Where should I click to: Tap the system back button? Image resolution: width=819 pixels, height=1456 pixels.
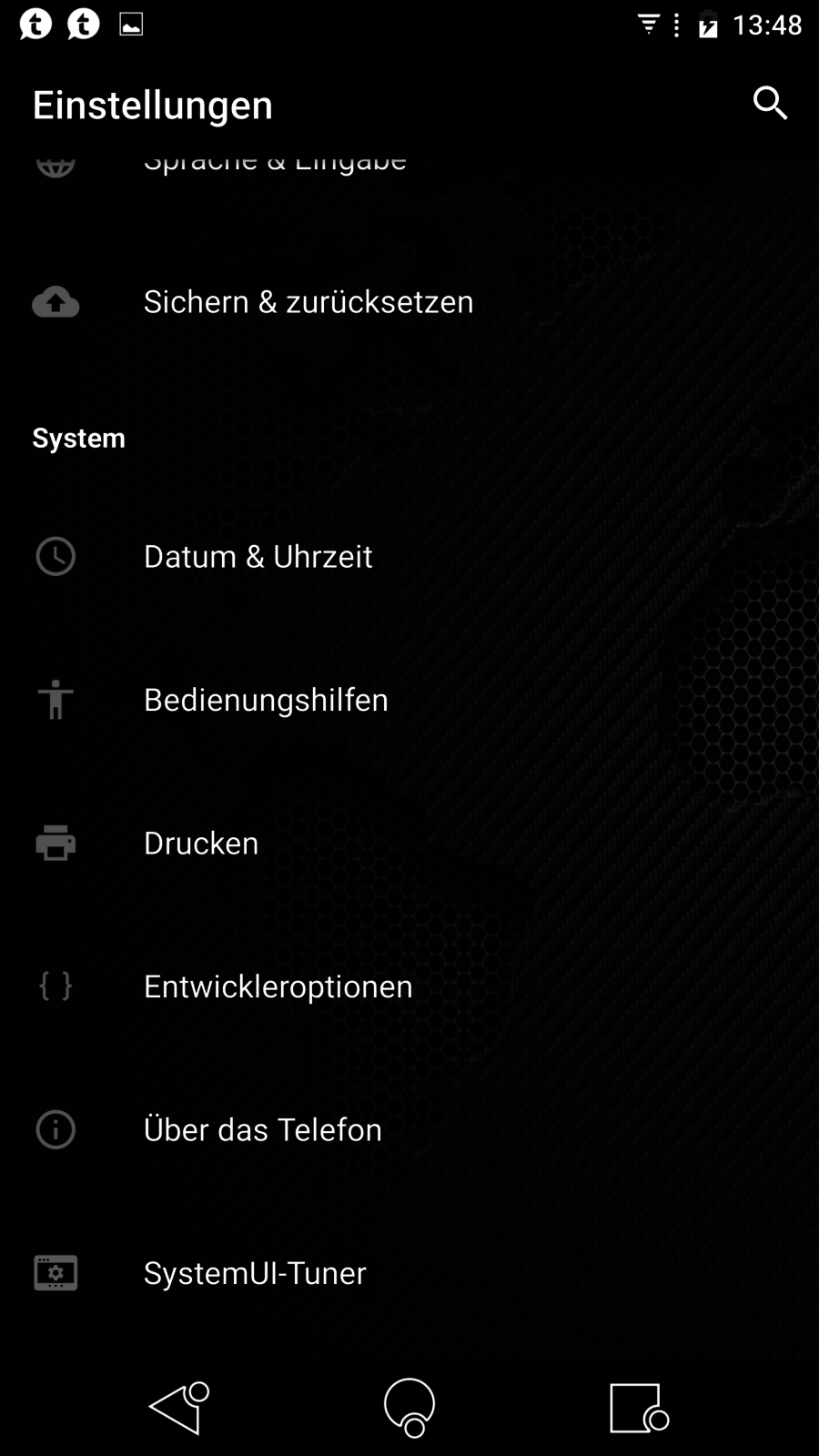(x=179, y=1408)
